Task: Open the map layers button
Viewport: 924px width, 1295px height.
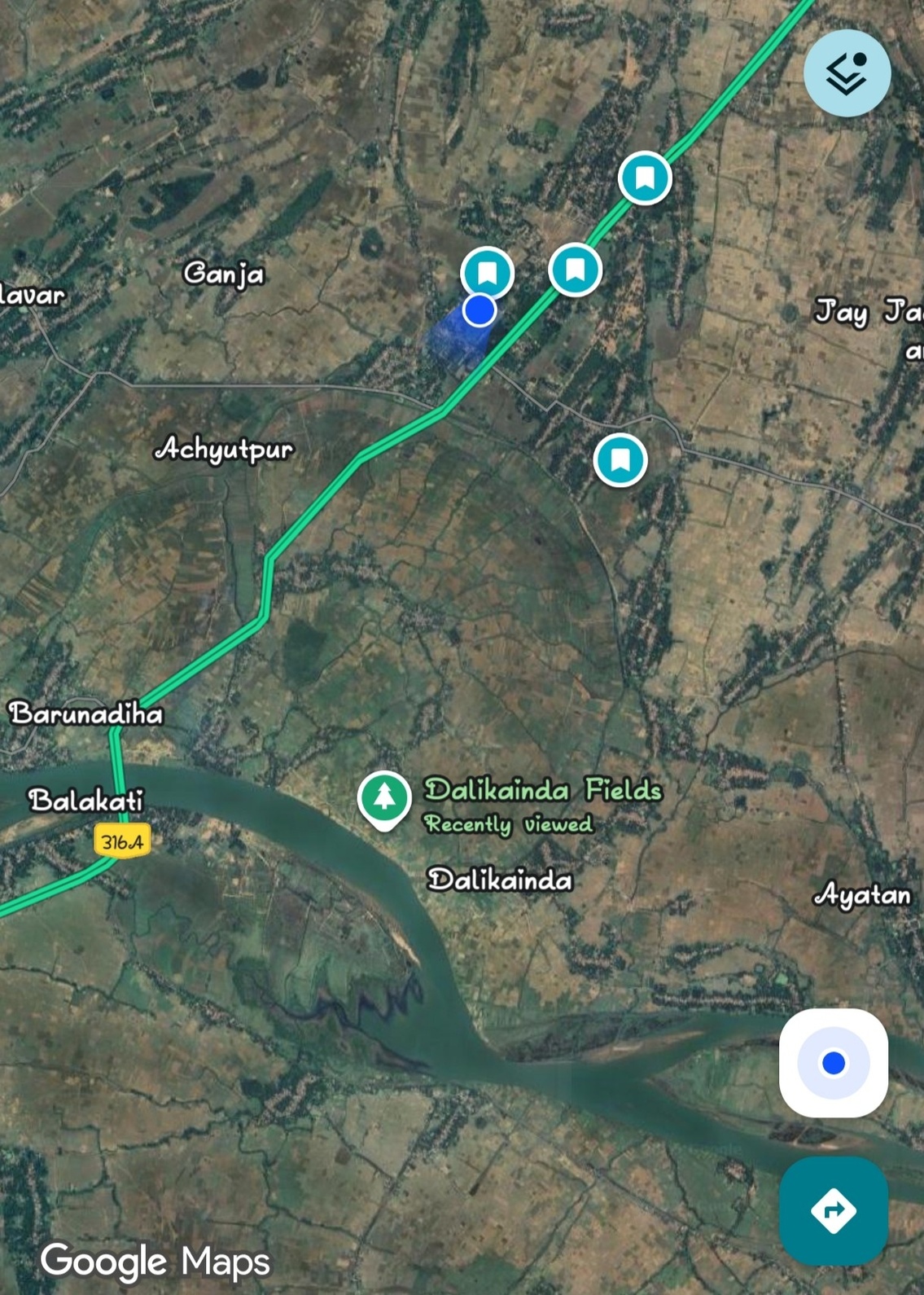Action: click(x=847, y=73)
